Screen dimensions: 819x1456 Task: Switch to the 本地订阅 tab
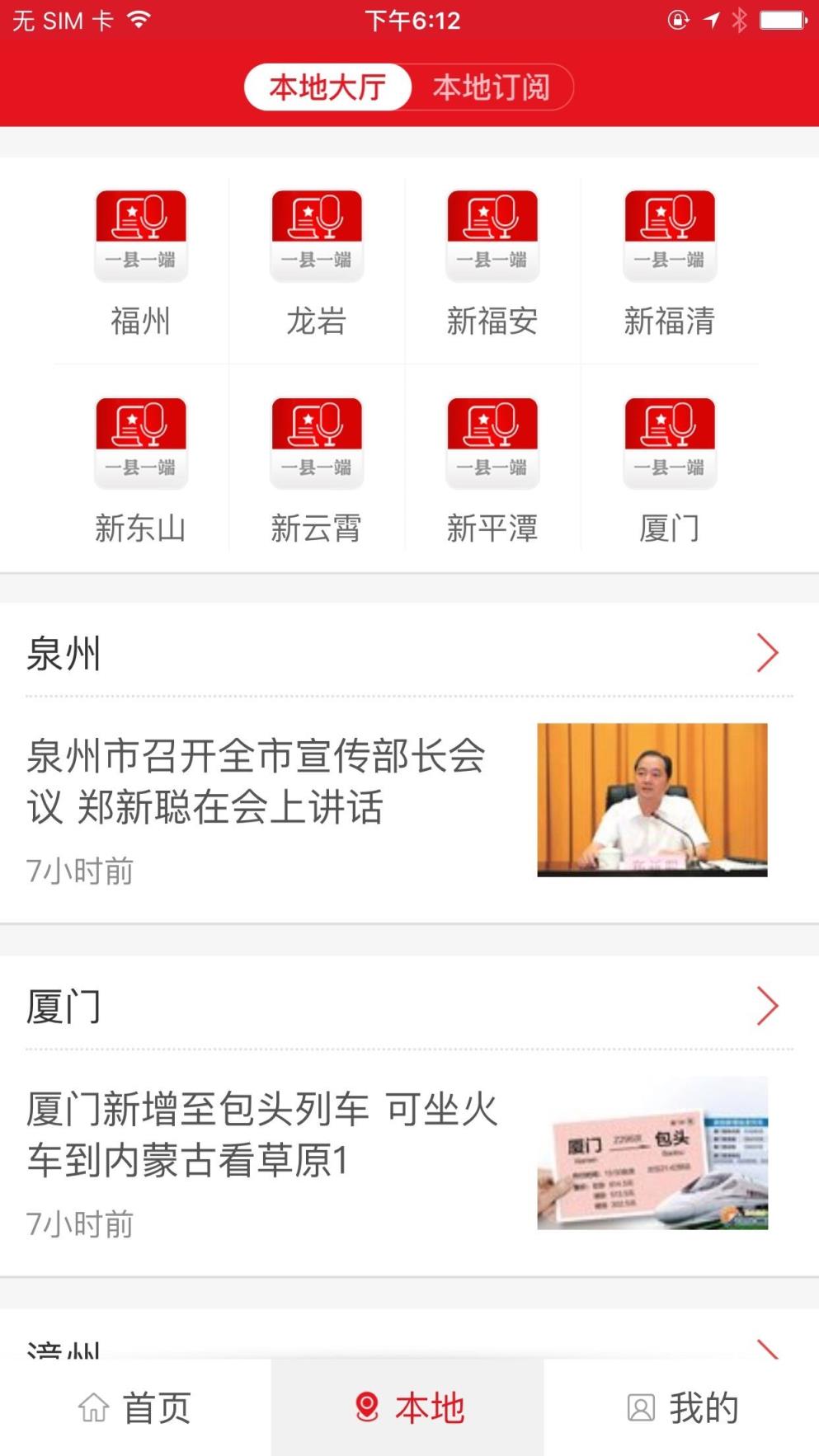(492, 86)
